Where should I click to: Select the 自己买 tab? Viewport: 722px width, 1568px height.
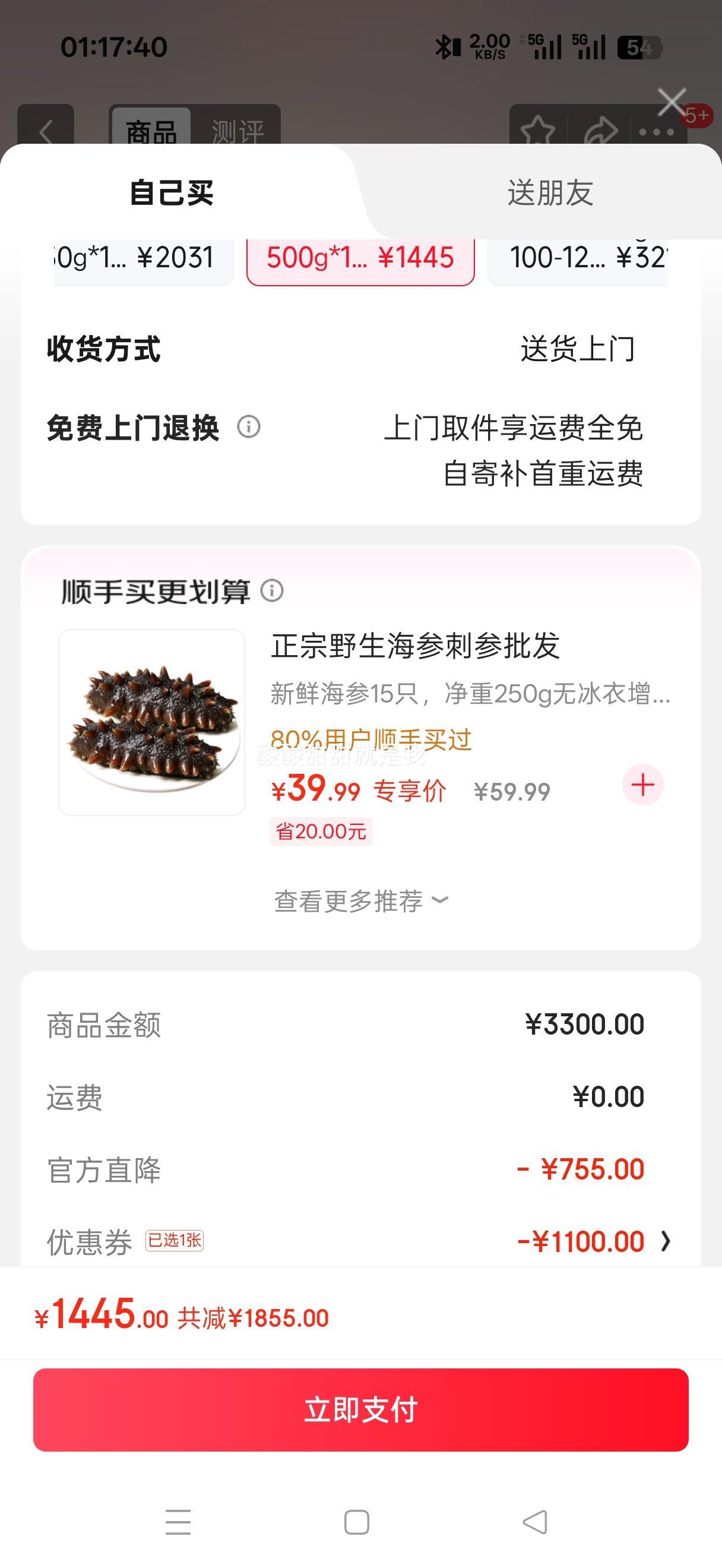pos(172,193)
